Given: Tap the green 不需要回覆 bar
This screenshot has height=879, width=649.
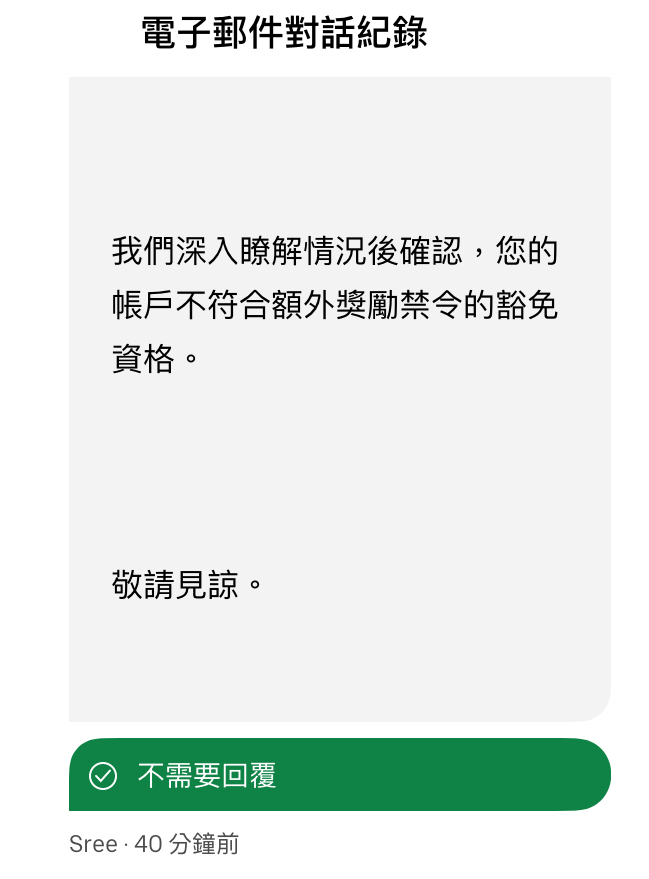Looking at the screenshot, I should coord(339,775).
